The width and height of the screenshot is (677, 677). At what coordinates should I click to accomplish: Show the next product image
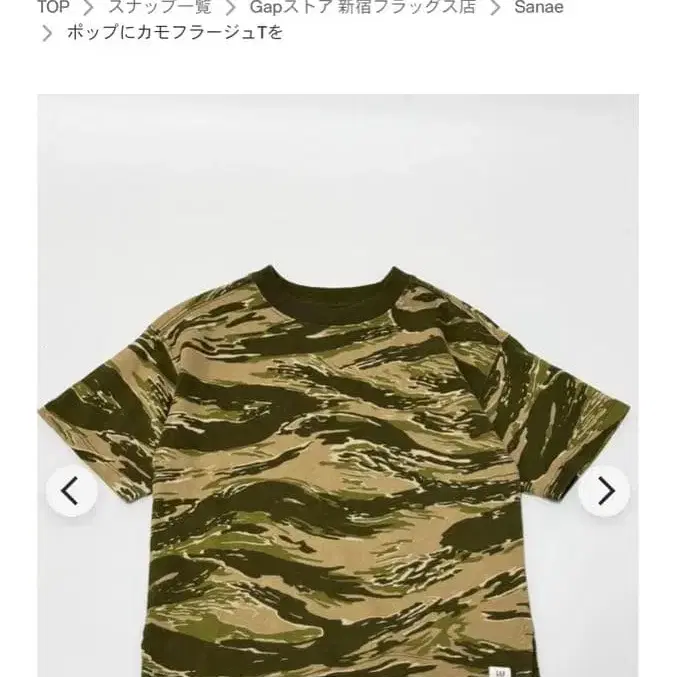point(604,491)
